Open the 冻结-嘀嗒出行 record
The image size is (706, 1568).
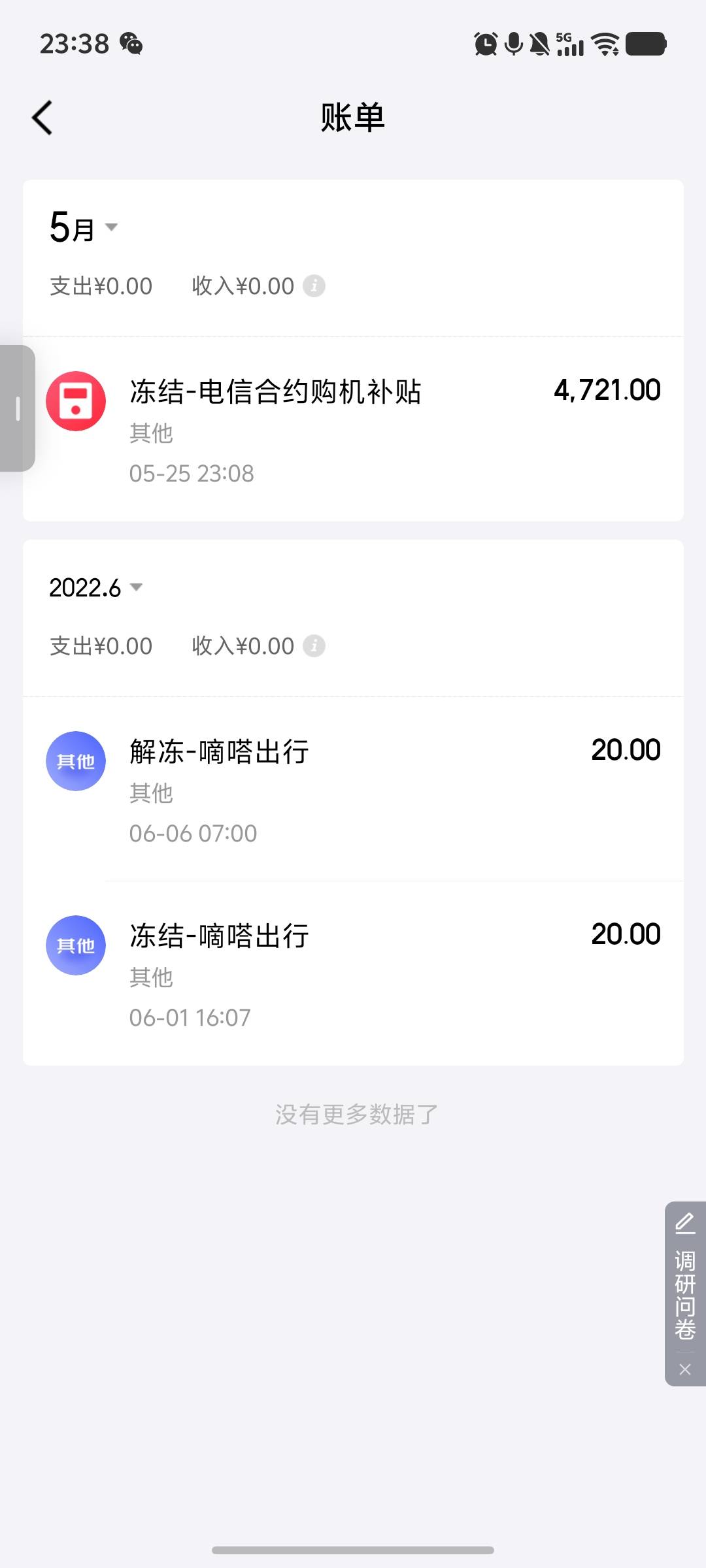[x=353, y=973]
